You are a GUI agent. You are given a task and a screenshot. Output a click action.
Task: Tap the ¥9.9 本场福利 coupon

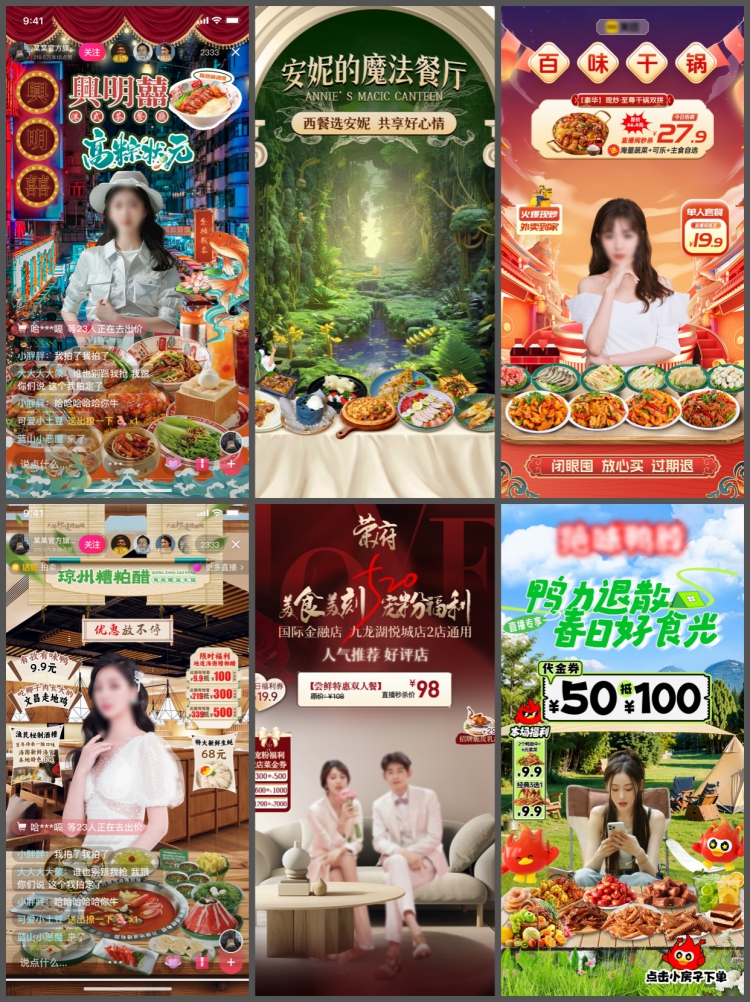(x=528, y=772)
